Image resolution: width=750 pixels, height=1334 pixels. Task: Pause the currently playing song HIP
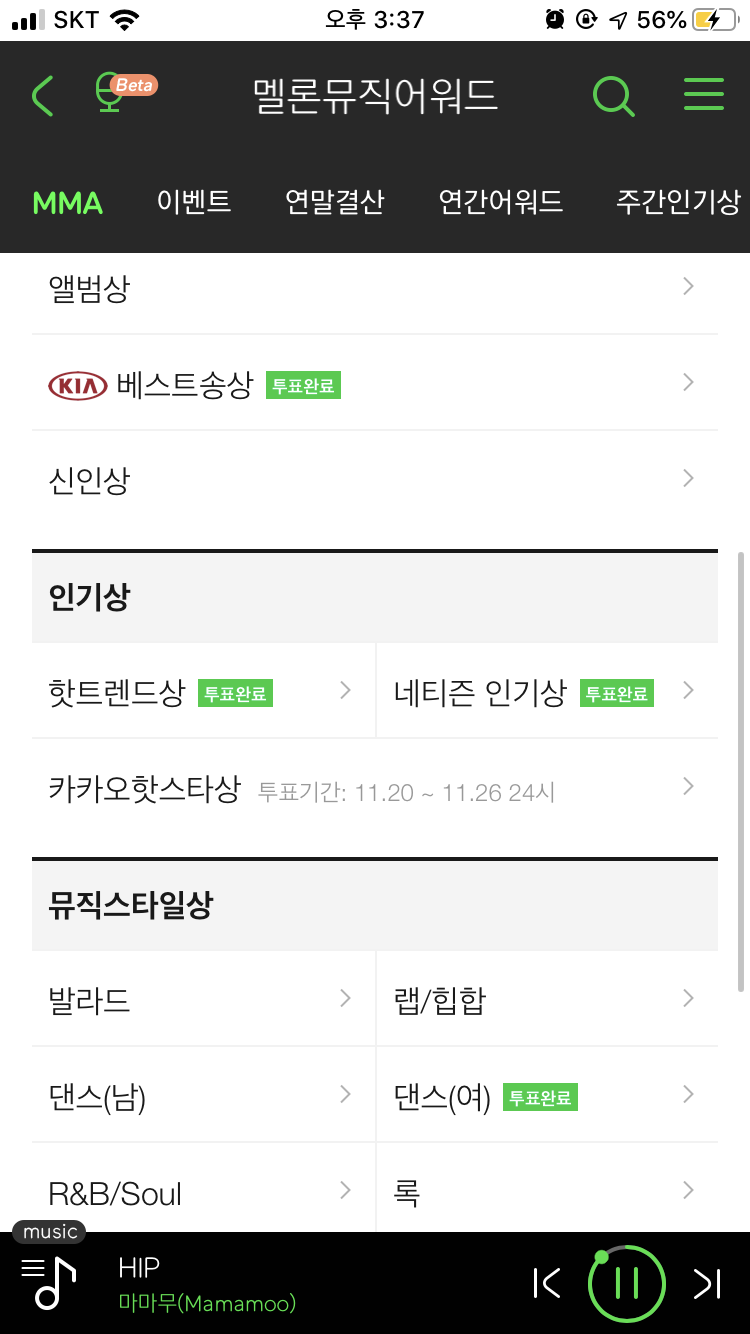pos(627,1283)
